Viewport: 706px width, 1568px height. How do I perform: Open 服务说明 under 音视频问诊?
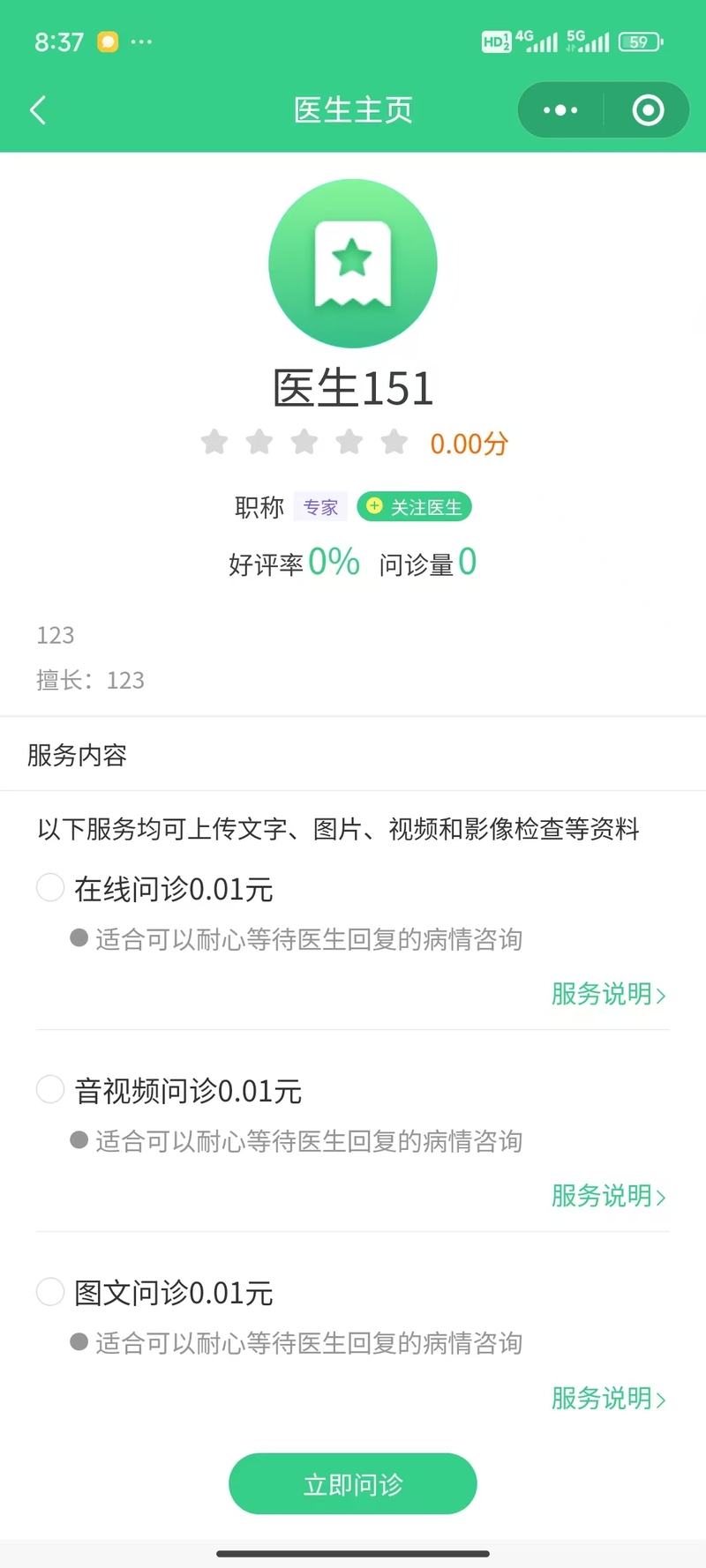click(608, 1196)
